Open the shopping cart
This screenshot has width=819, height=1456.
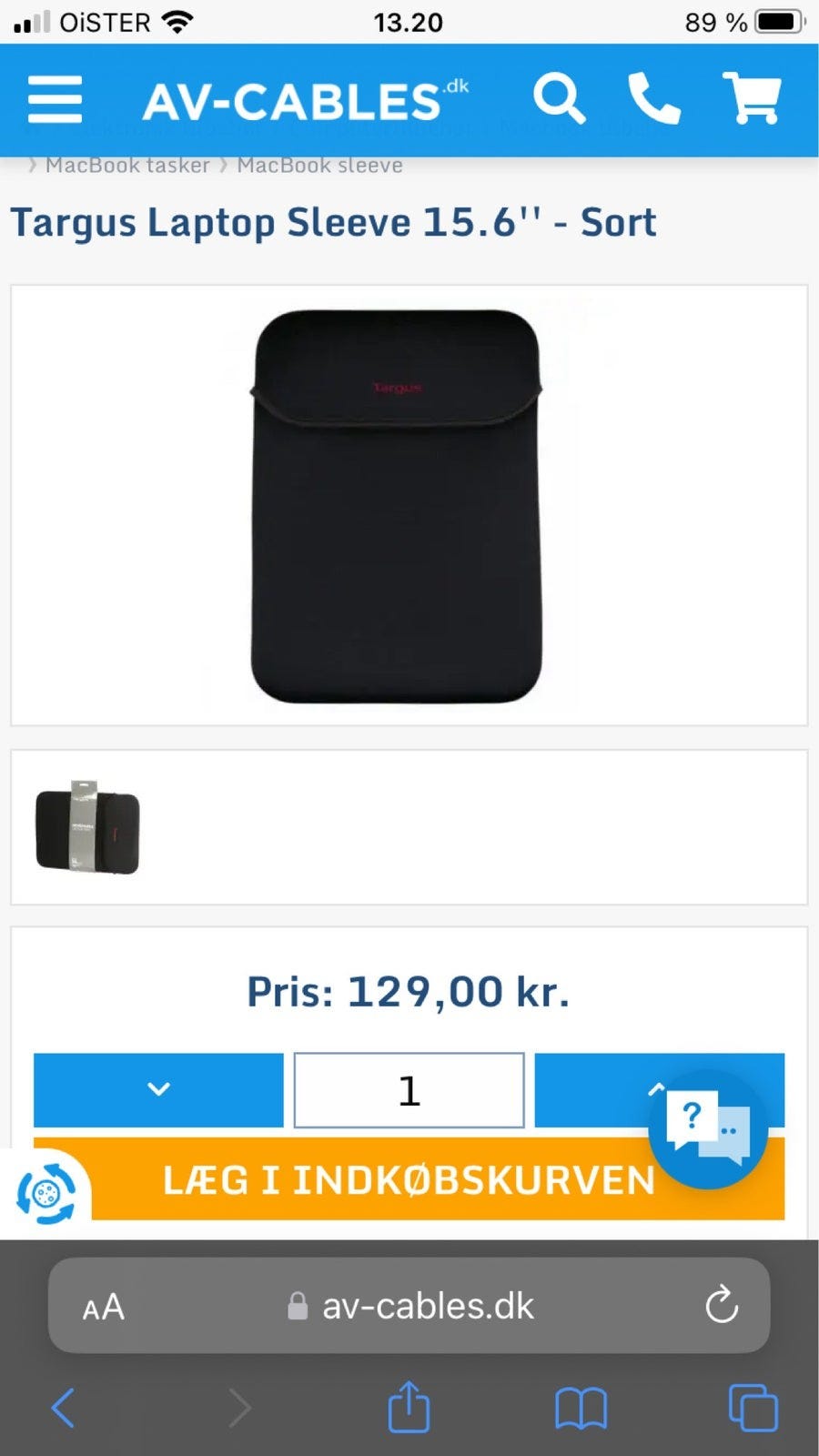tap(753, 98)
